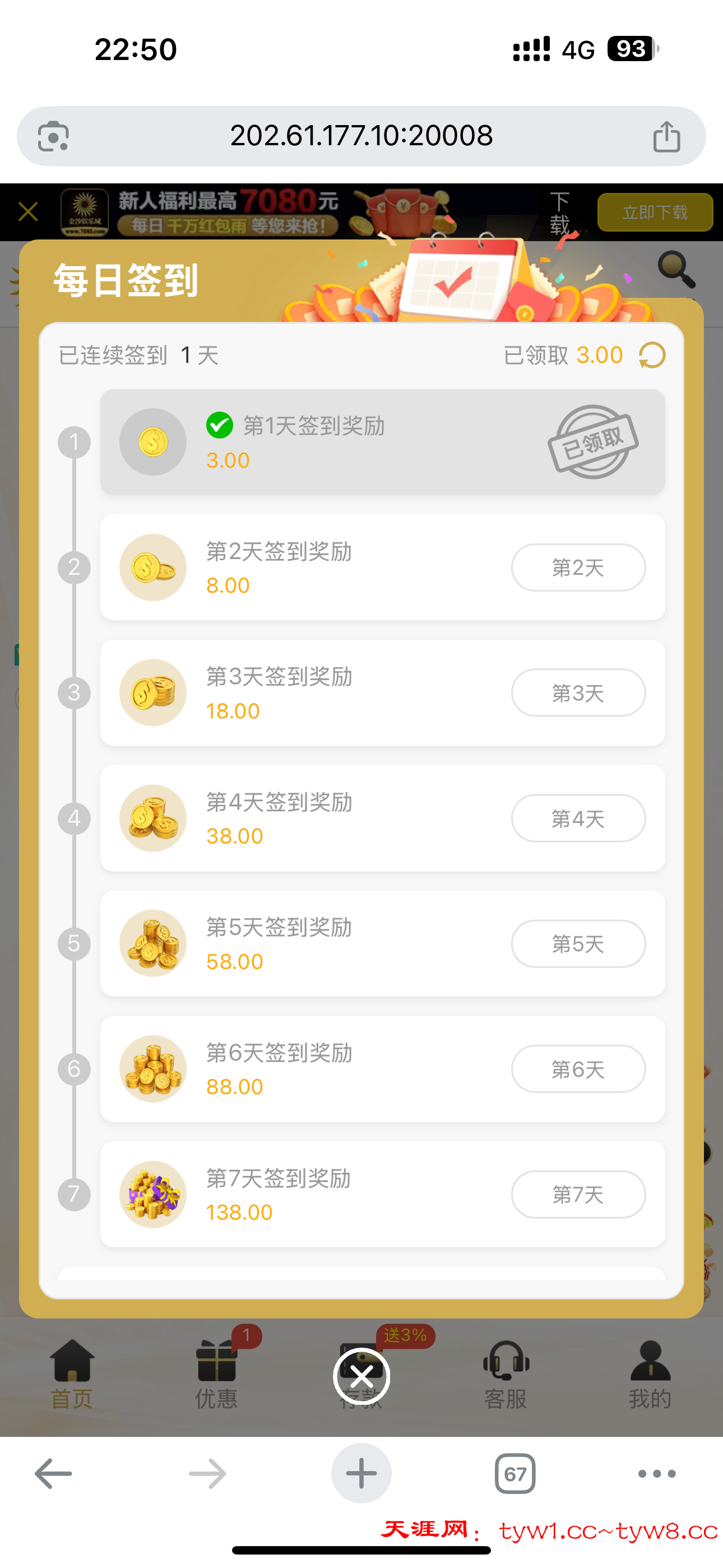Share this page from the address bar

(x=666, y=136)
